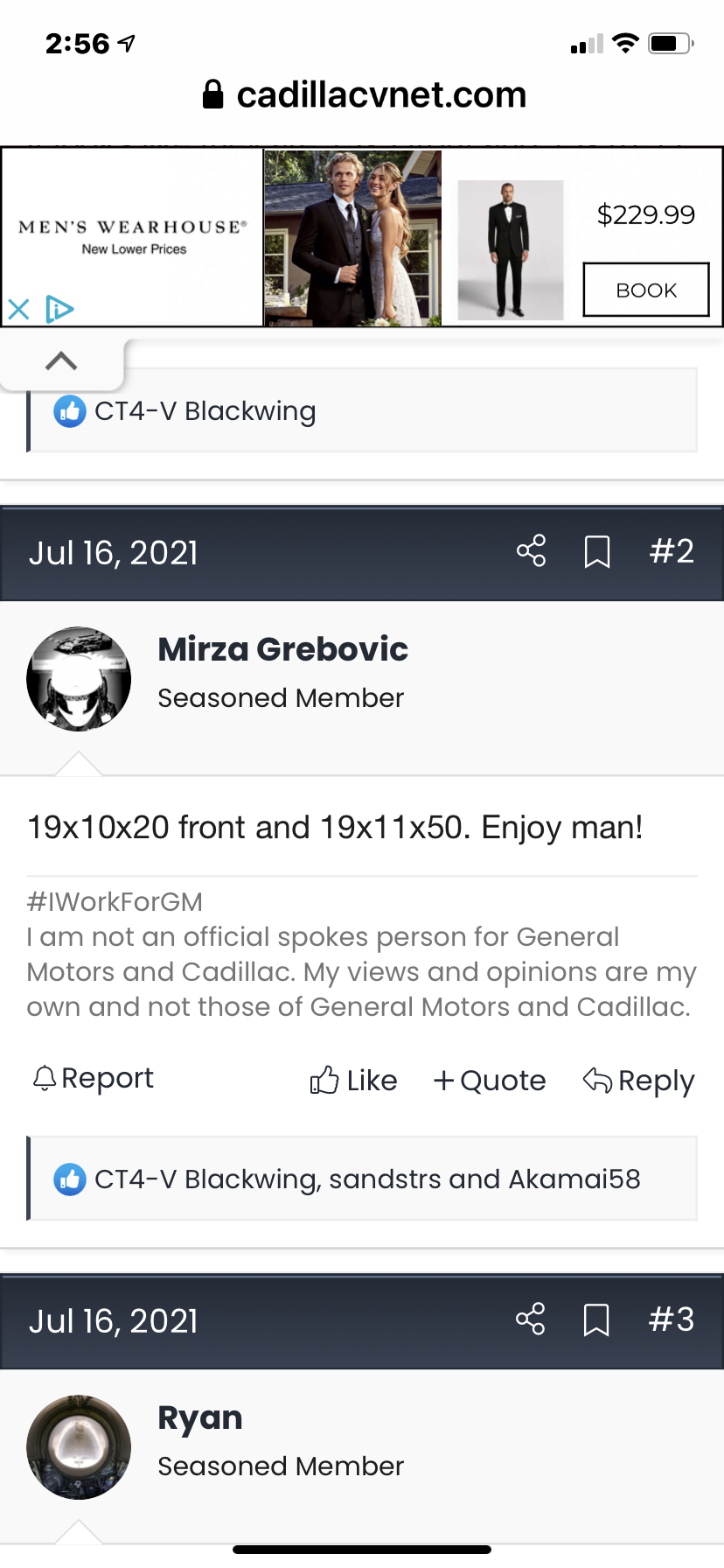See who liked Mirza's post
The image size is (724, 1568).
367,1179
